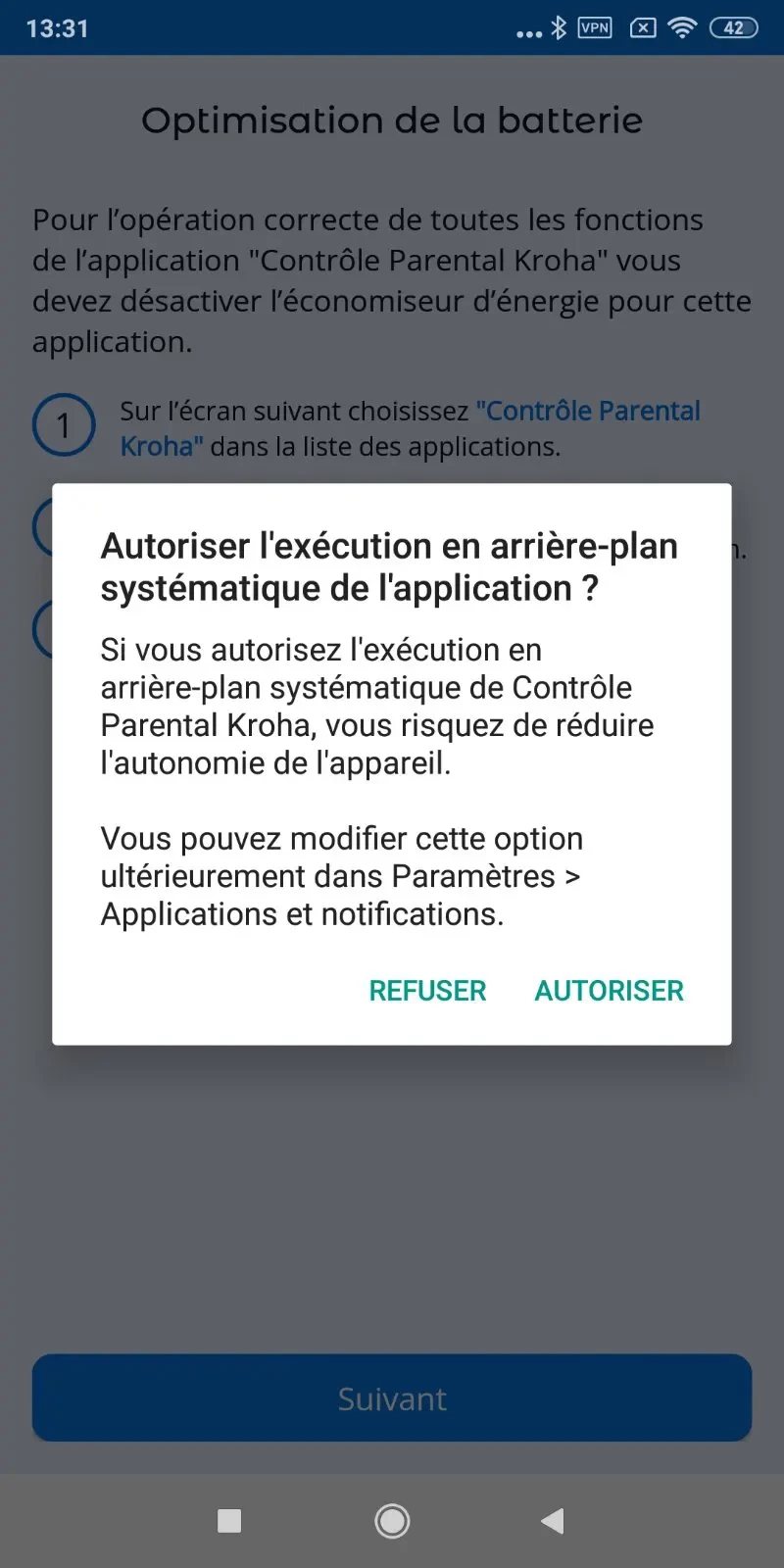Tap AUTORISER to allow background execution
This screenshot has height=1568, width=784.
point(609,991)
